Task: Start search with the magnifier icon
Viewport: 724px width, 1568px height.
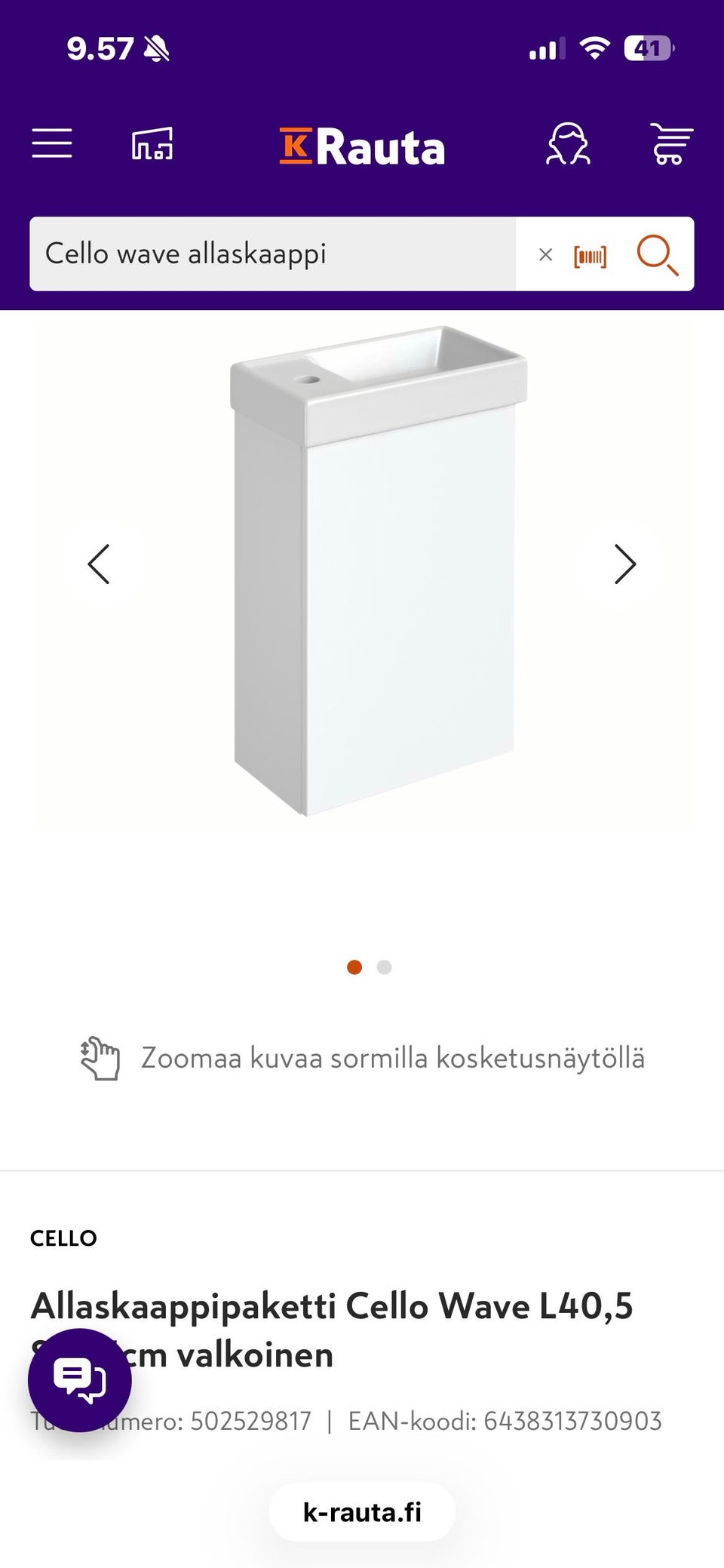Action: click(657, 255)
